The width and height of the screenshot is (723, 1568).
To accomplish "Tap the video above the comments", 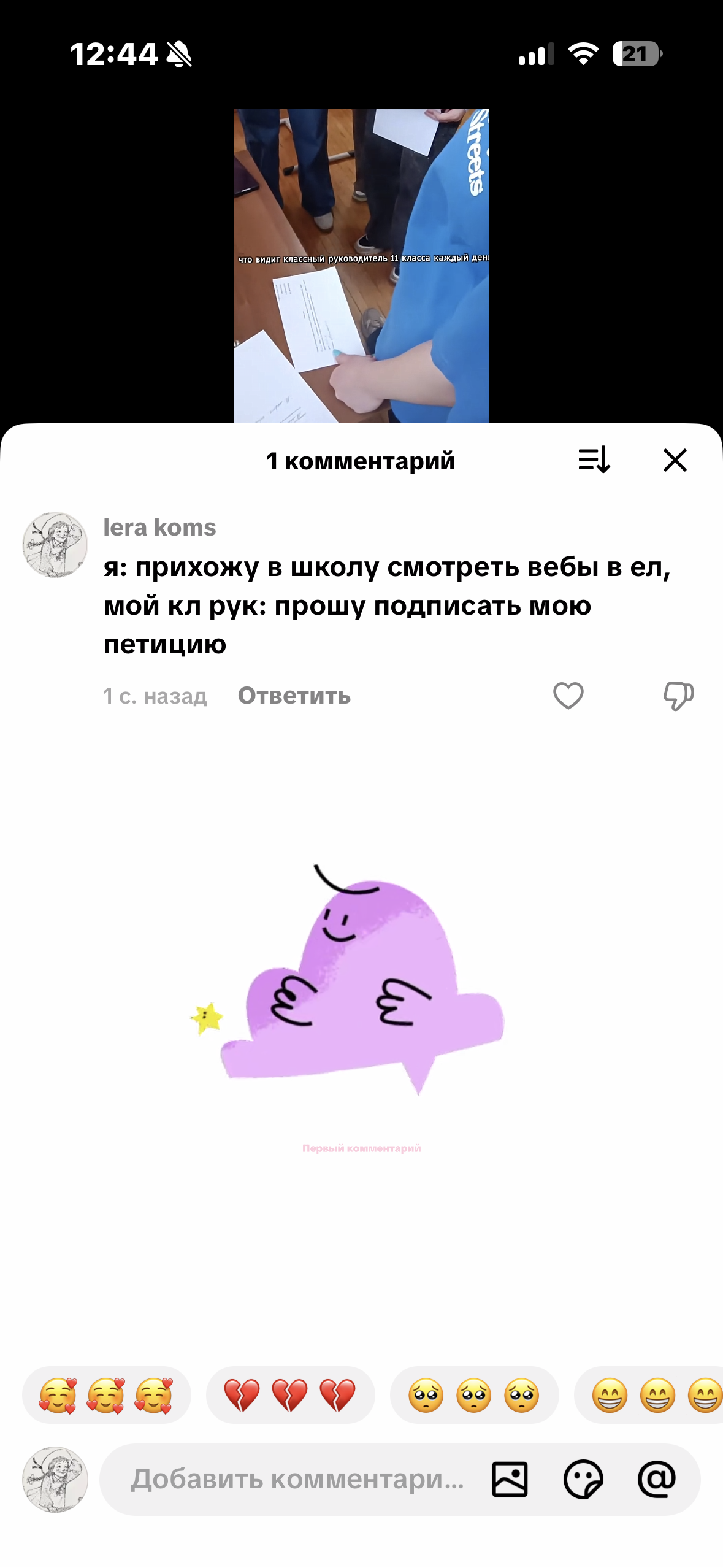I will pyautogui.click(x=361, y=265).
